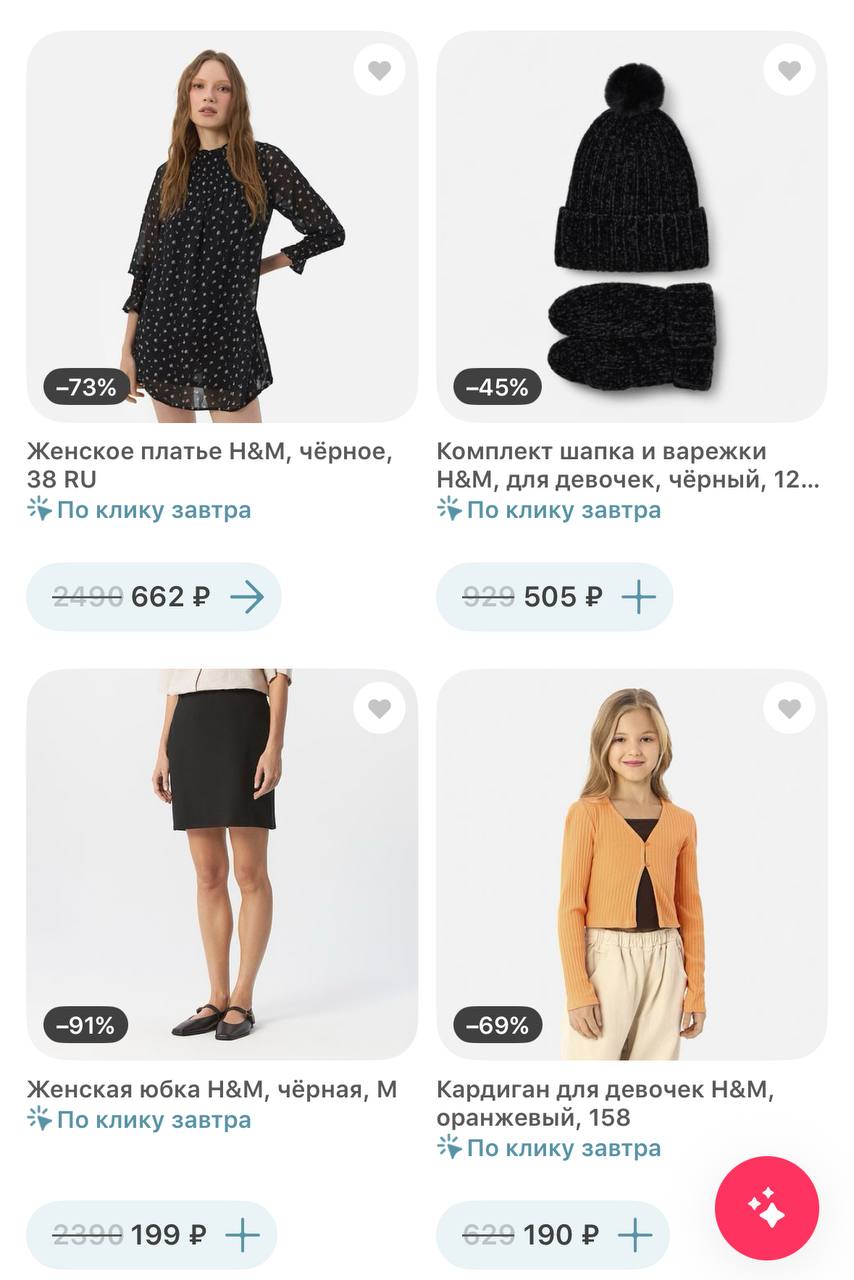
Task: Save the orange girls' cardigan to favorites
Action: click(789, 709)
